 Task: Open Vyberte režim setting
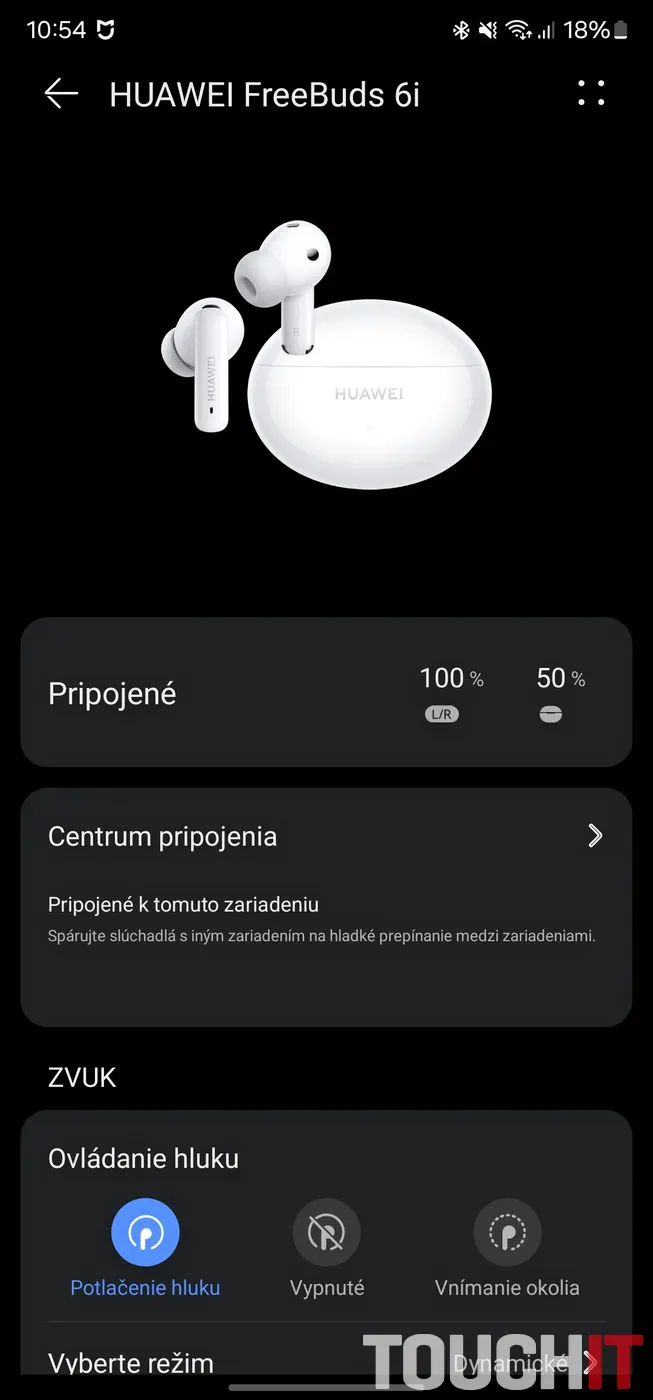click(326, 1363)
